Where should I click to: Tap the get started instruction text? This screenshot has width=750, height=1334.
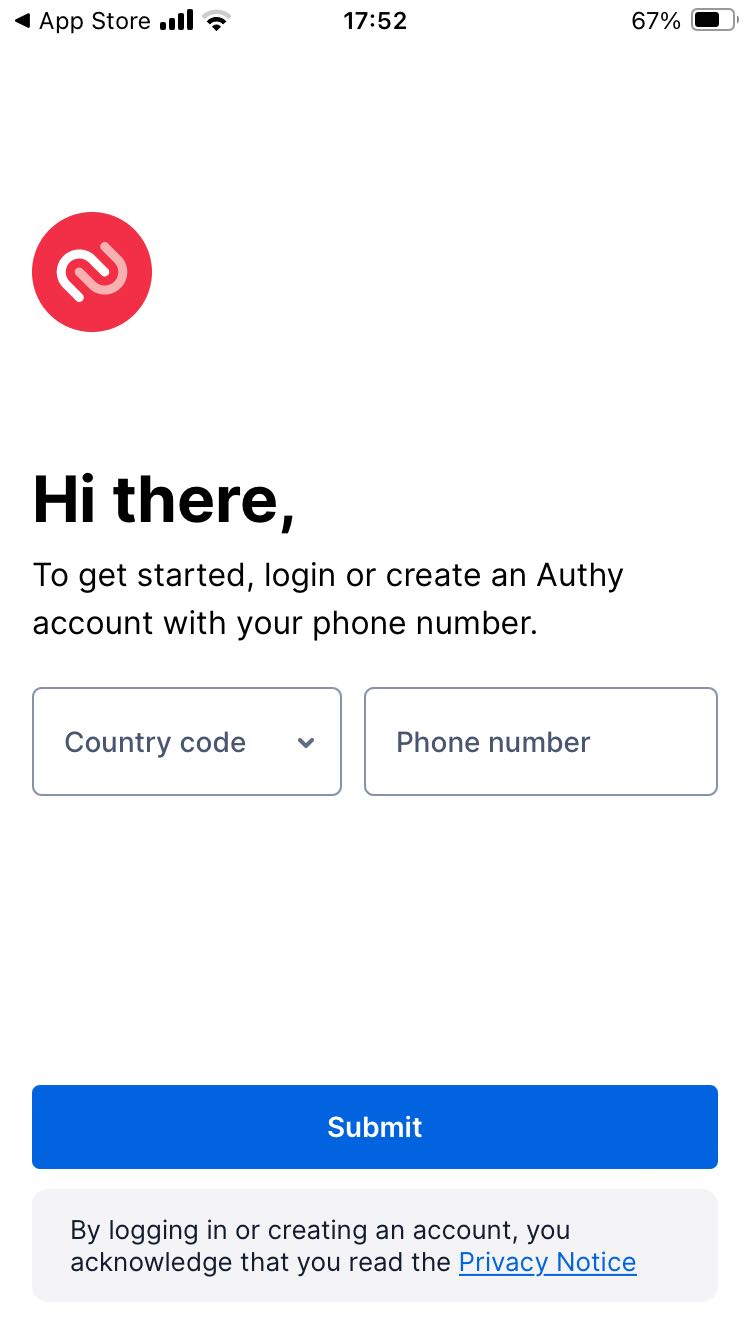tap(328, 598)
